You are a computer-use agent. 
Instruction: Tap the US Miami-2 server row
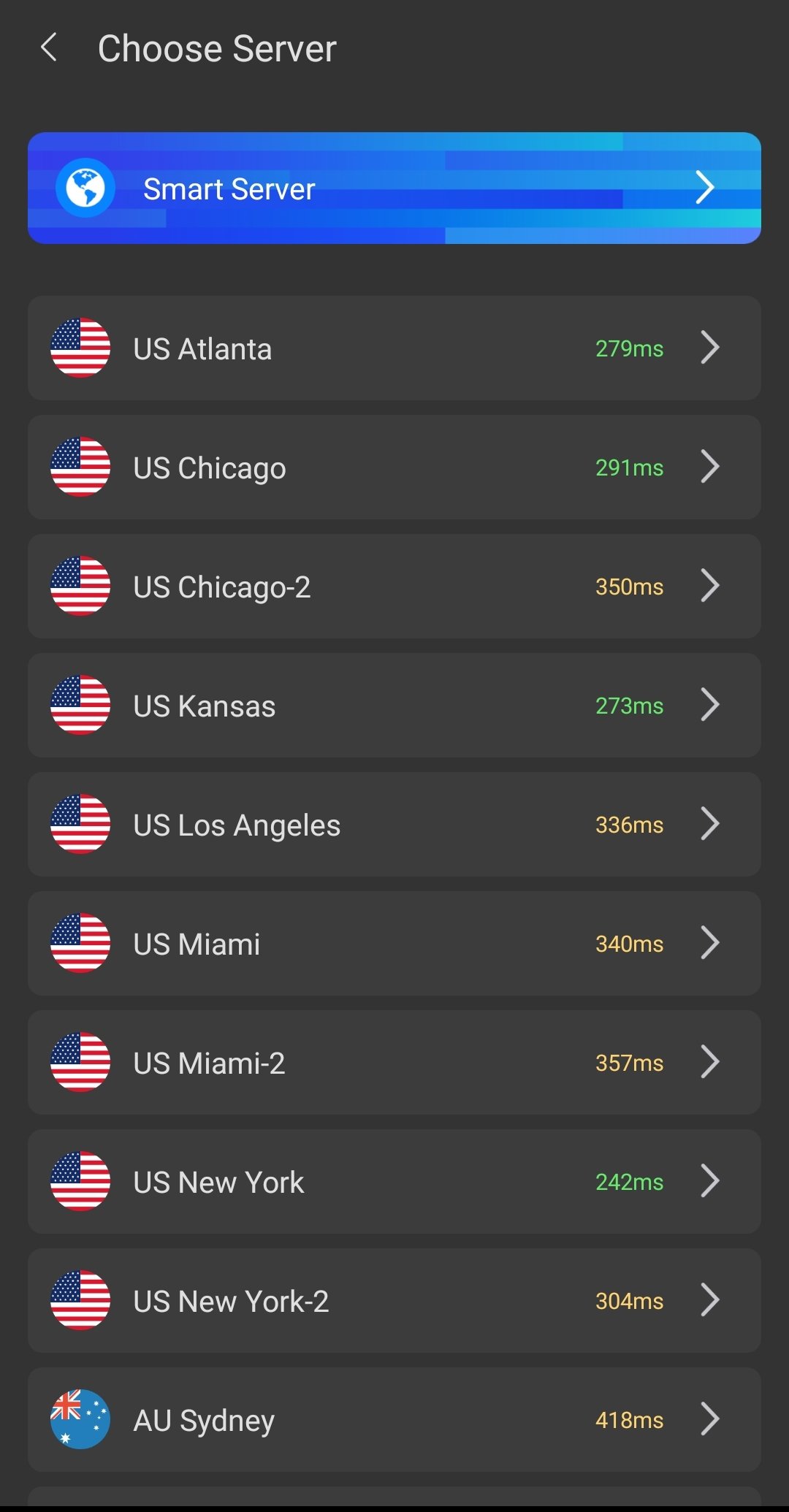point(394,1062)
